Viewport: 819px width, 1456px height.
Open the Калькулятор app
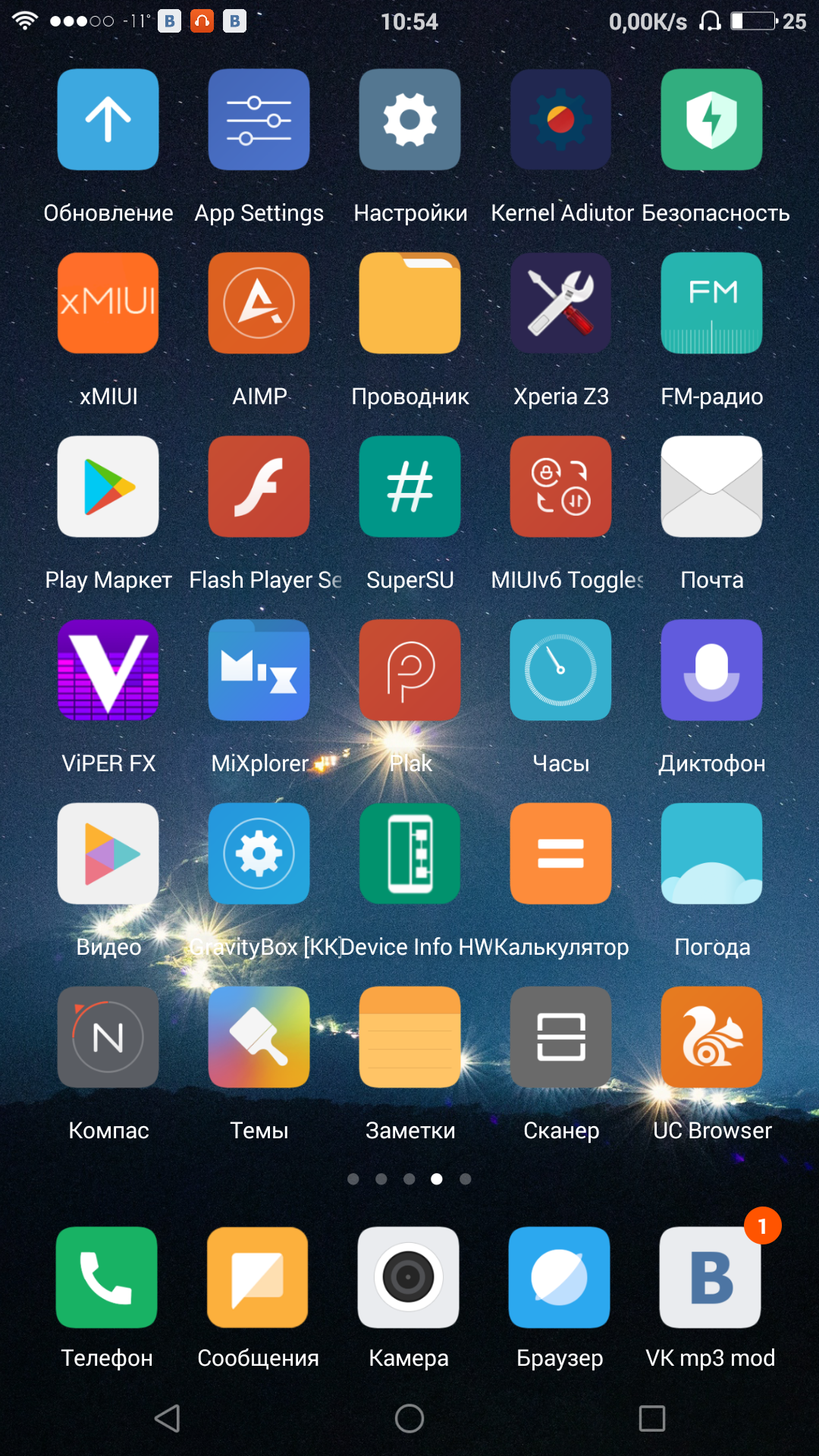point(560,854)
